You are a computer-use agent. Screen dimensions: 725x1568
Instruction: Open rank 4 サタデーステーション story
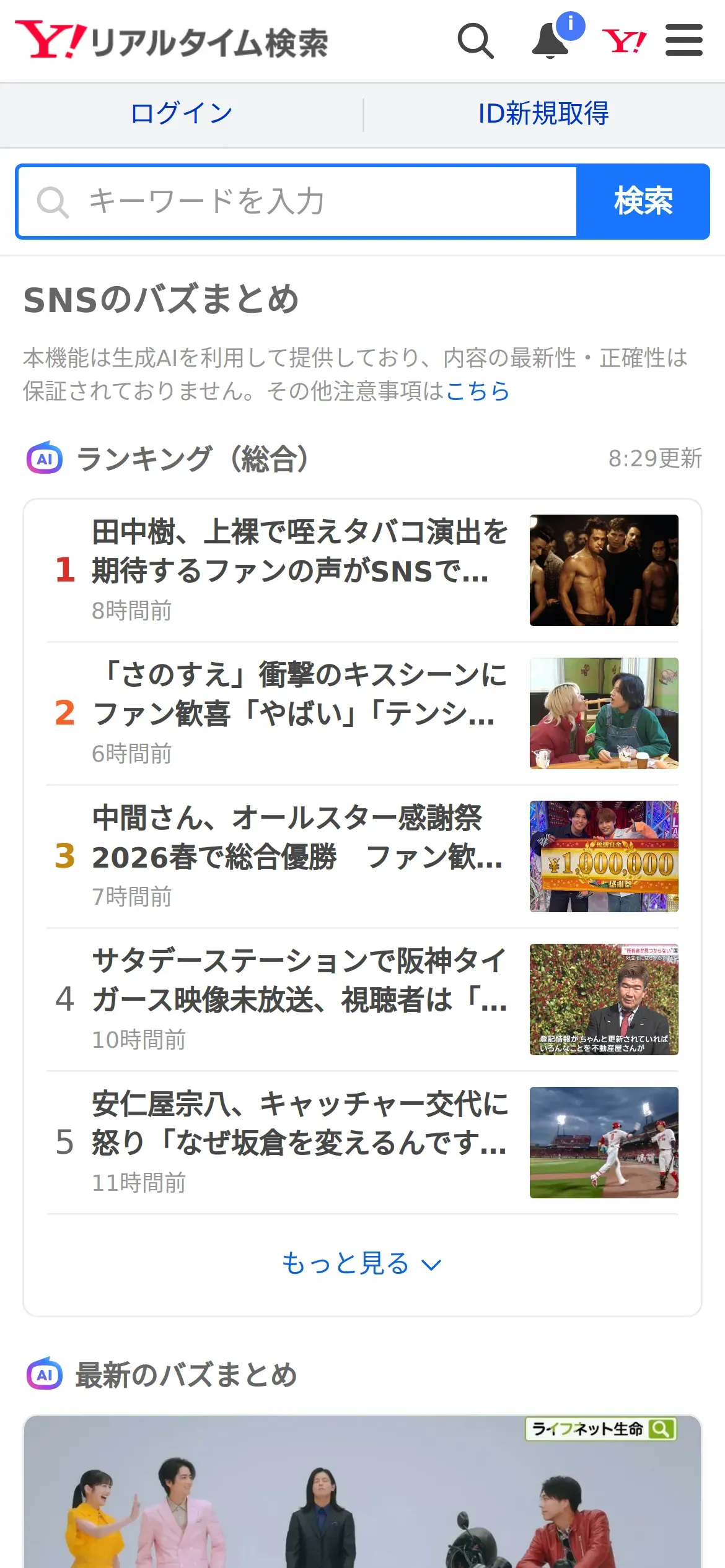(362, 1000)
